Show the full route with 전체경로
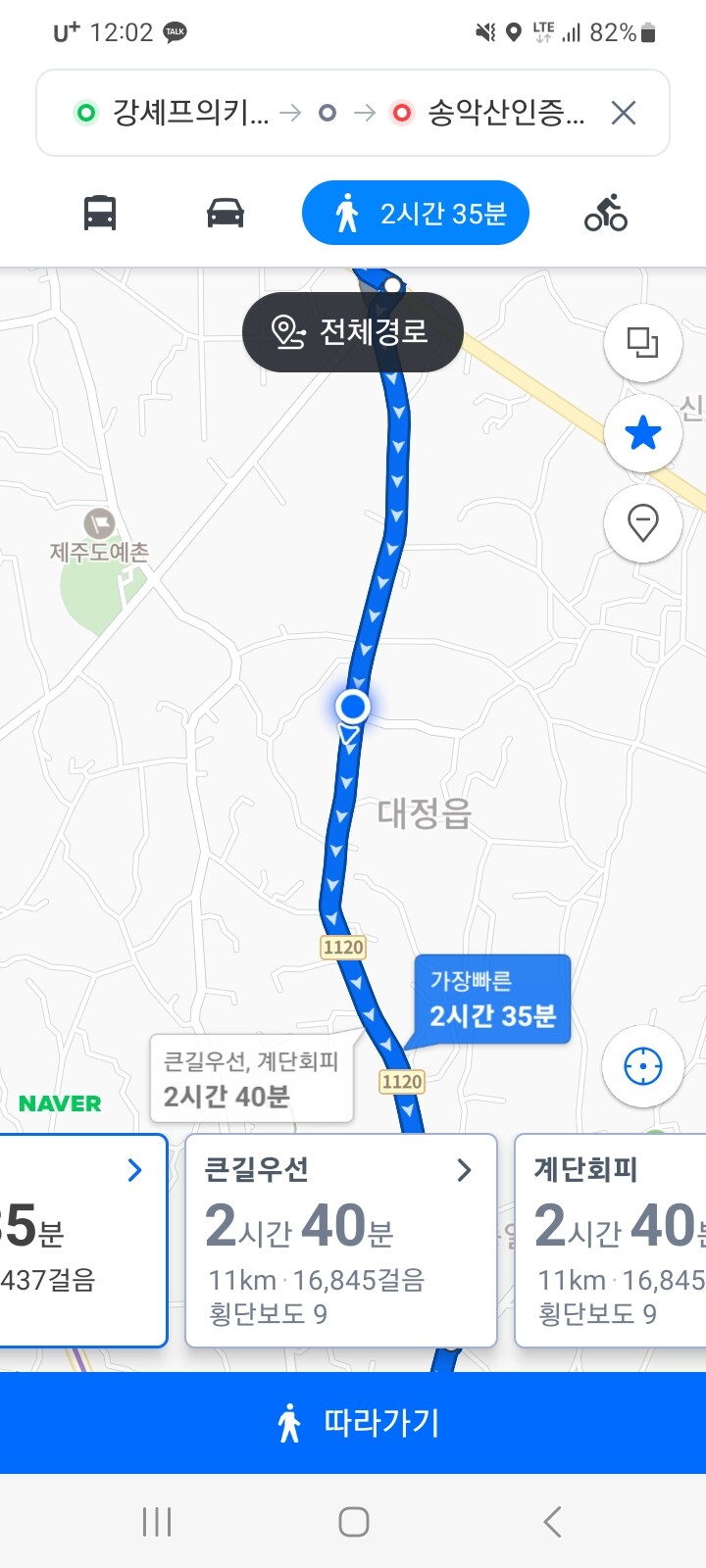706x1568 pixels. pyautogui.click(x=353, y=332)
